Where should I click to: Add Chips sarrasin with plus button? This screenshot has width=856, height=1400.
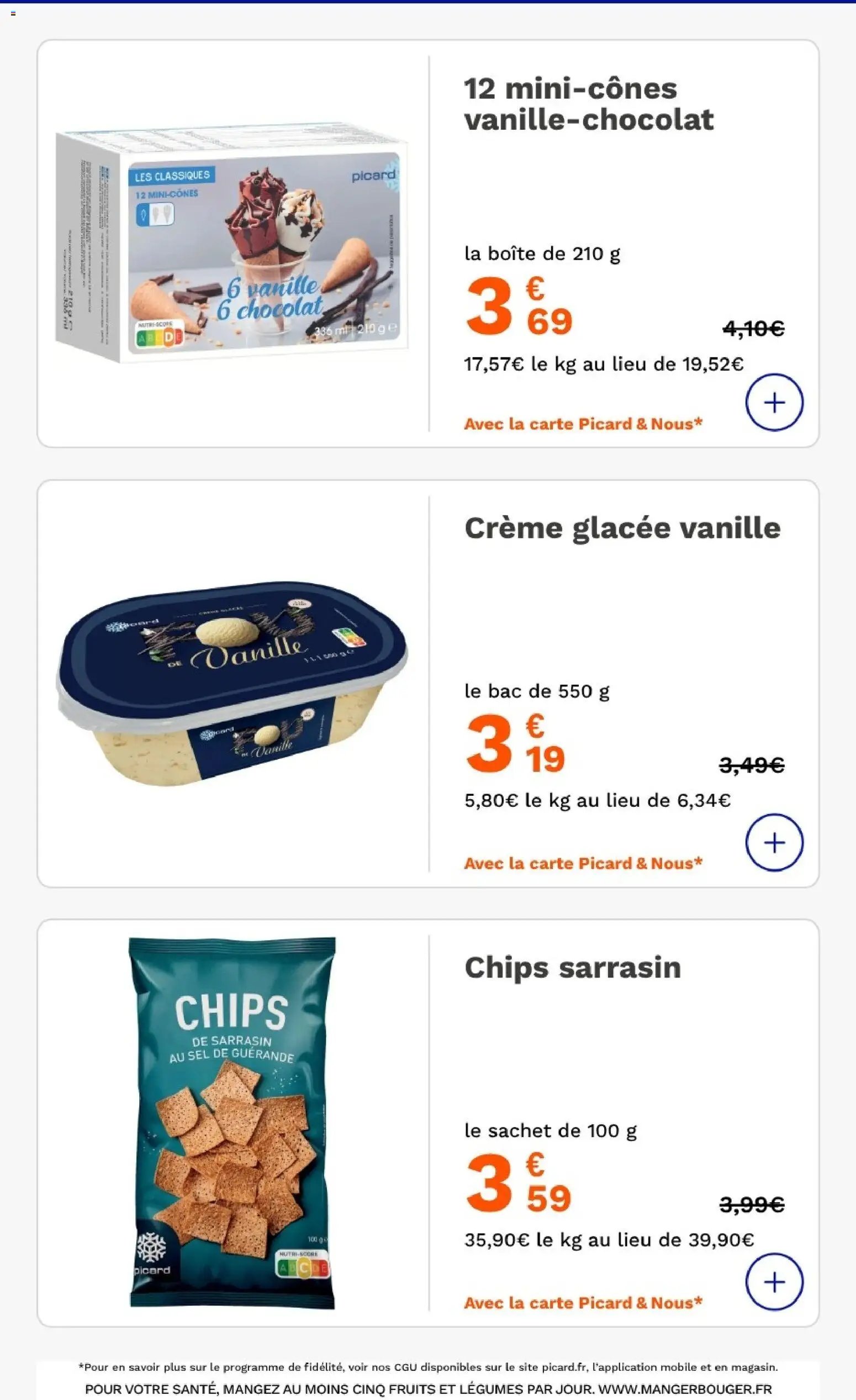[x=774, y=1282]
